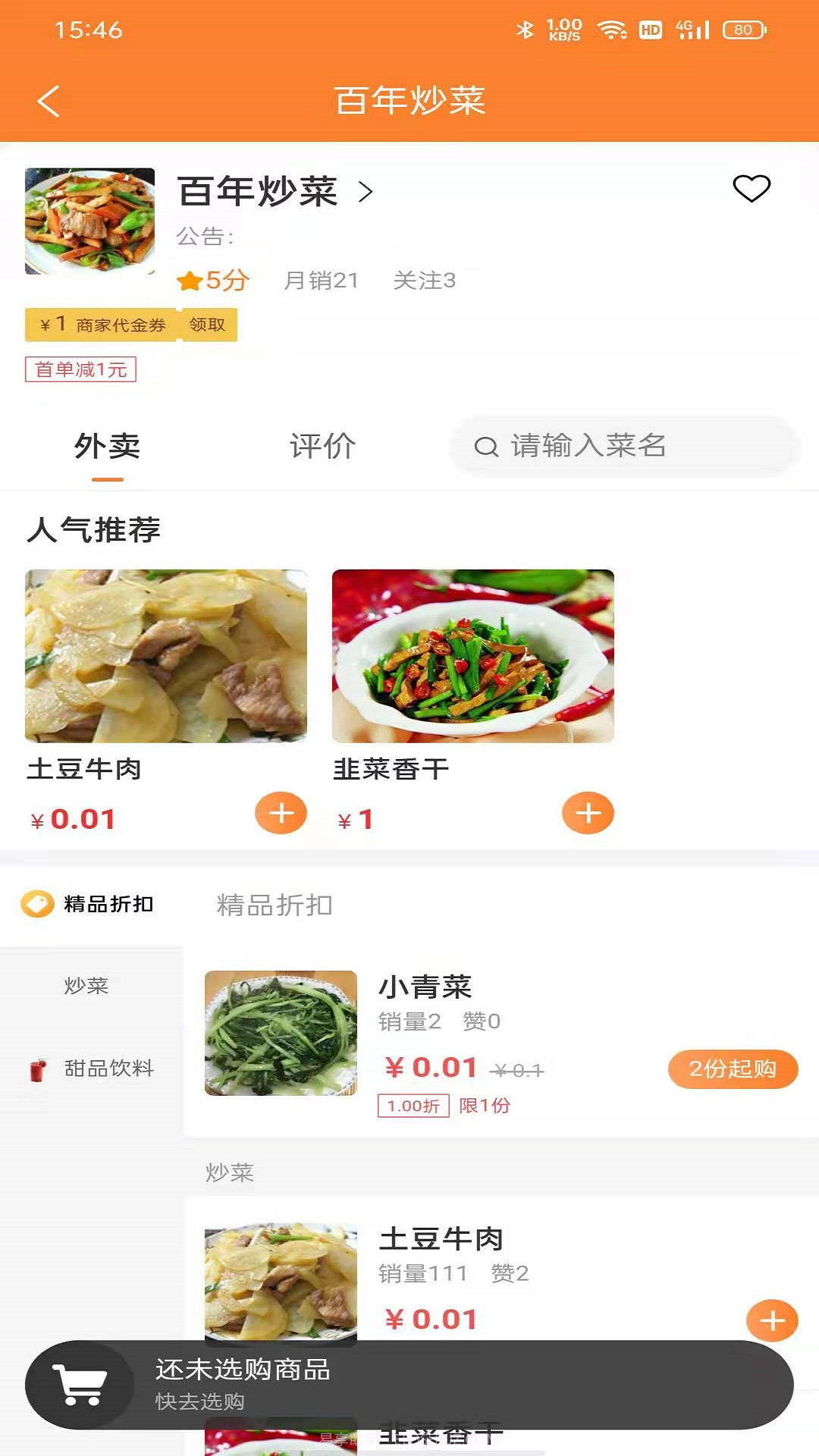819x1456 pixels.
Task: Favorite the restaurant via the heart icon
Action: 752,190
